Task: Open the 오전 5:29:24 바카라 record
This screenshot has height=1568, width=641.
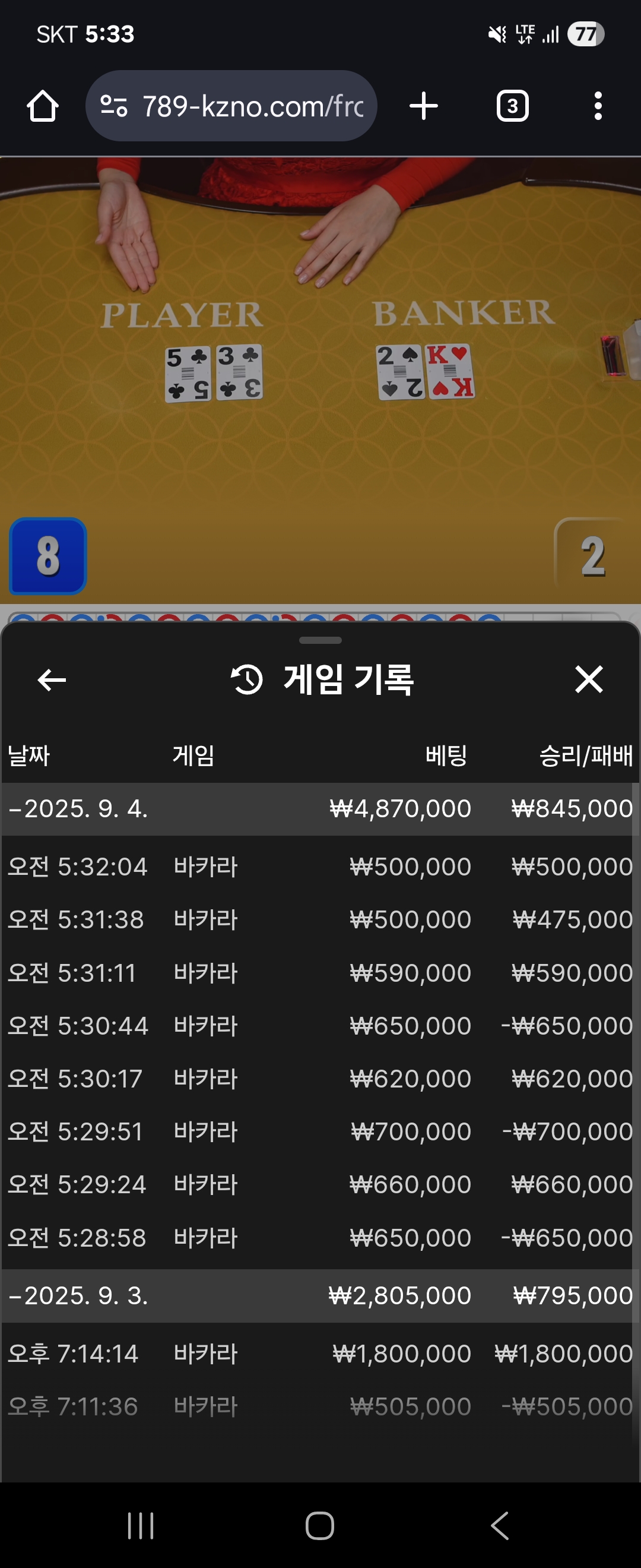Action: pos(320,1184)
